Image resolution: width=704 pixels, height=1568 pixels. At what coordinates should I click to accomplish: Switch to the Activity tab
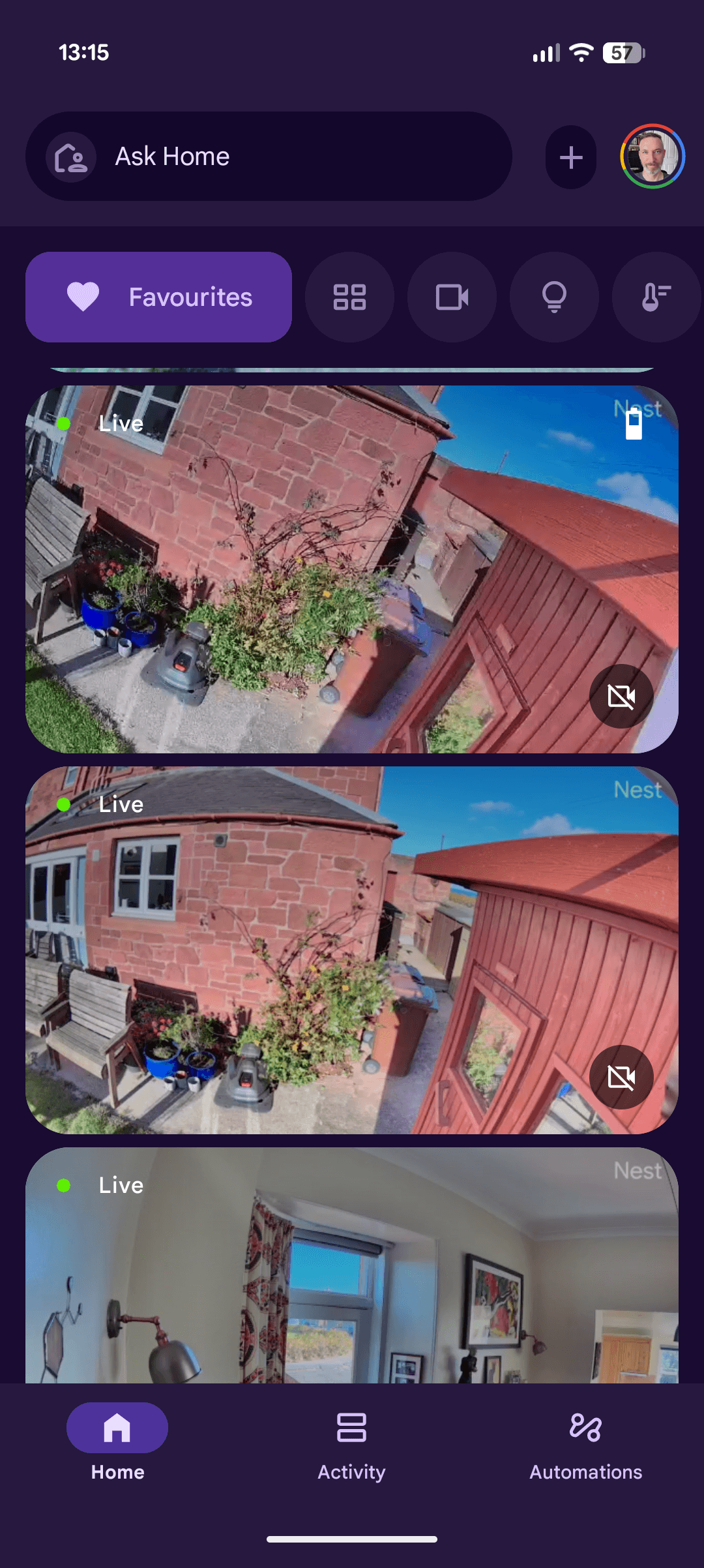click(x=351, y=1443)
